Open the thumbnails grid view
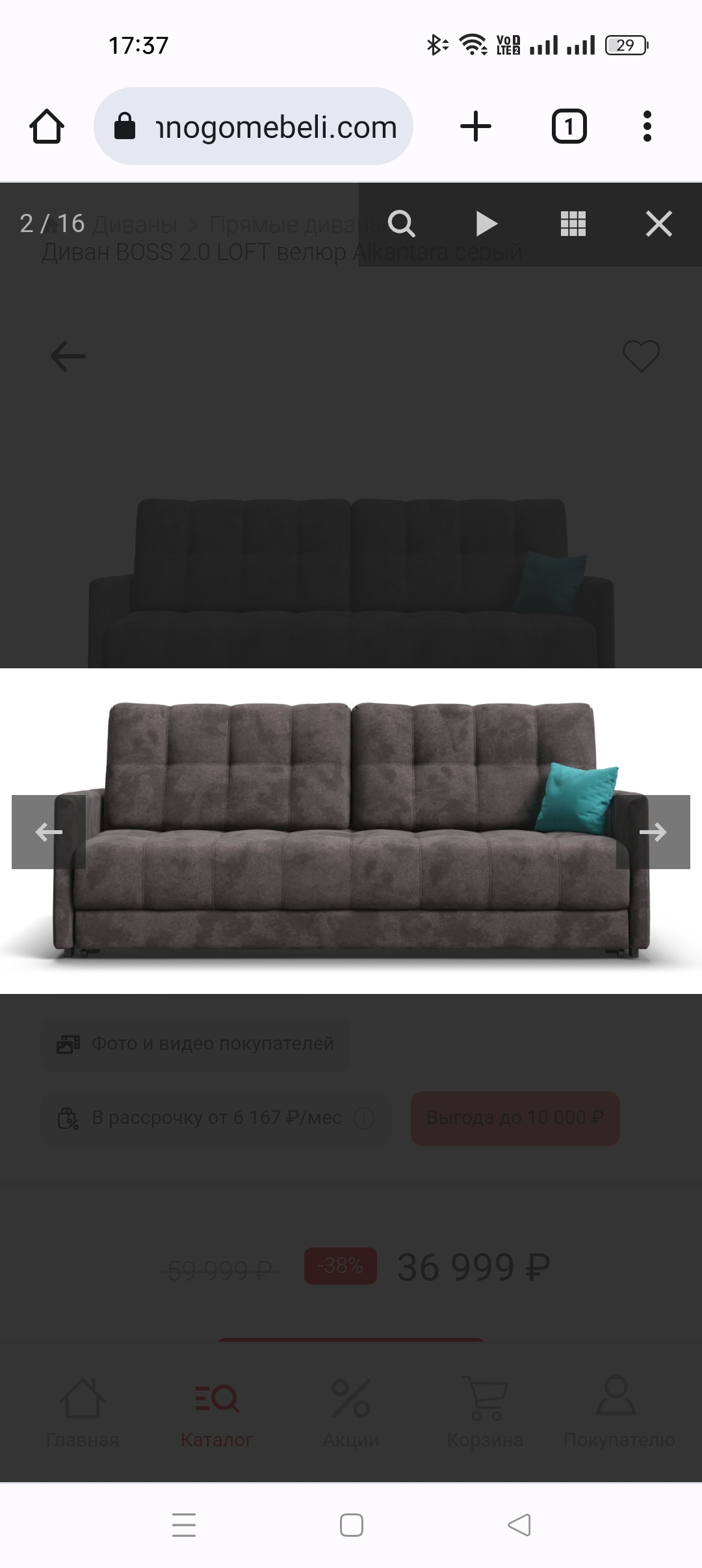Image resolution: width=702 pixels, height=1568 pixels. point(573,224)
